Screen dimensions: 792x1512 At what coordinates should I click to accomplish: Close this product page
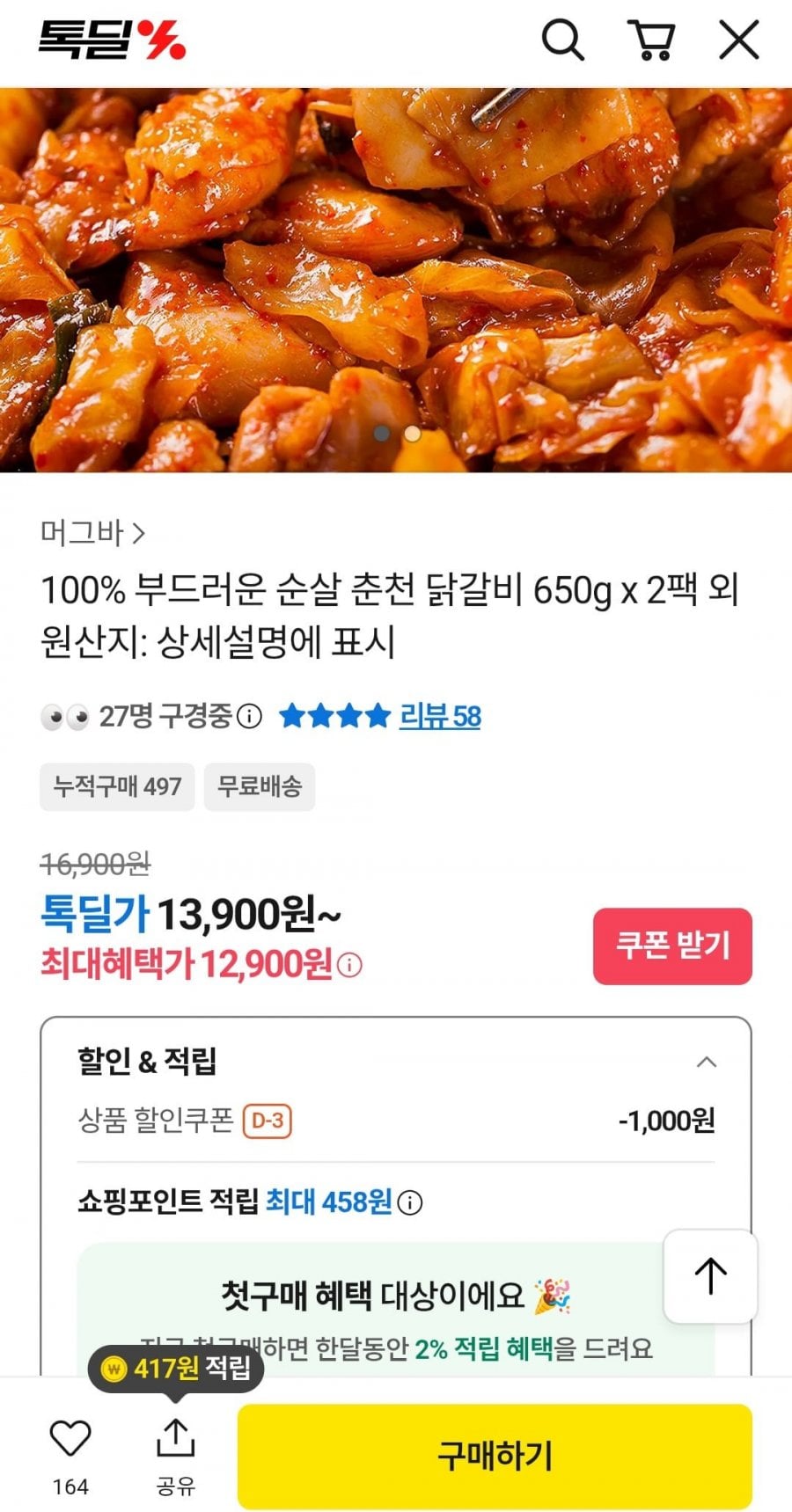click(x=738, y=40)
